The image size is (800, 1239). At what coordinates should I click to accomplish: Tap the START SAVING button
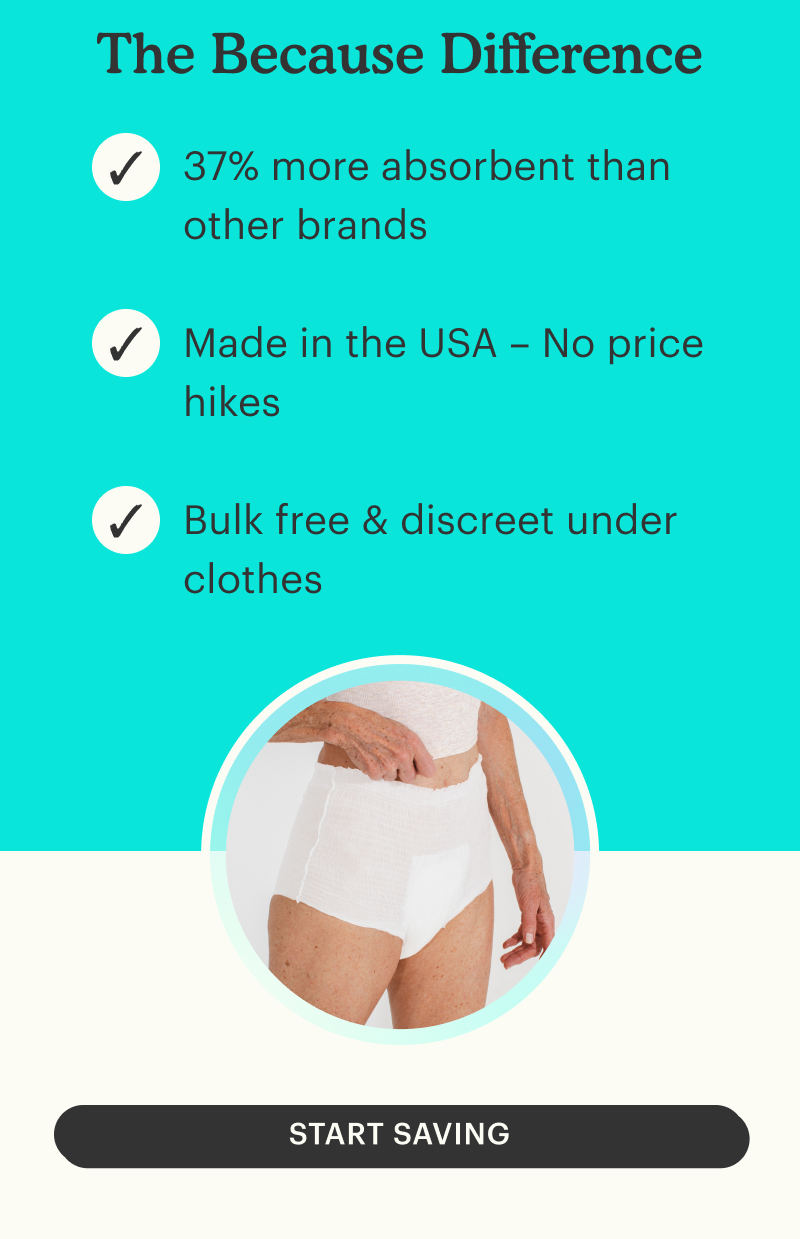point(400,1135)
